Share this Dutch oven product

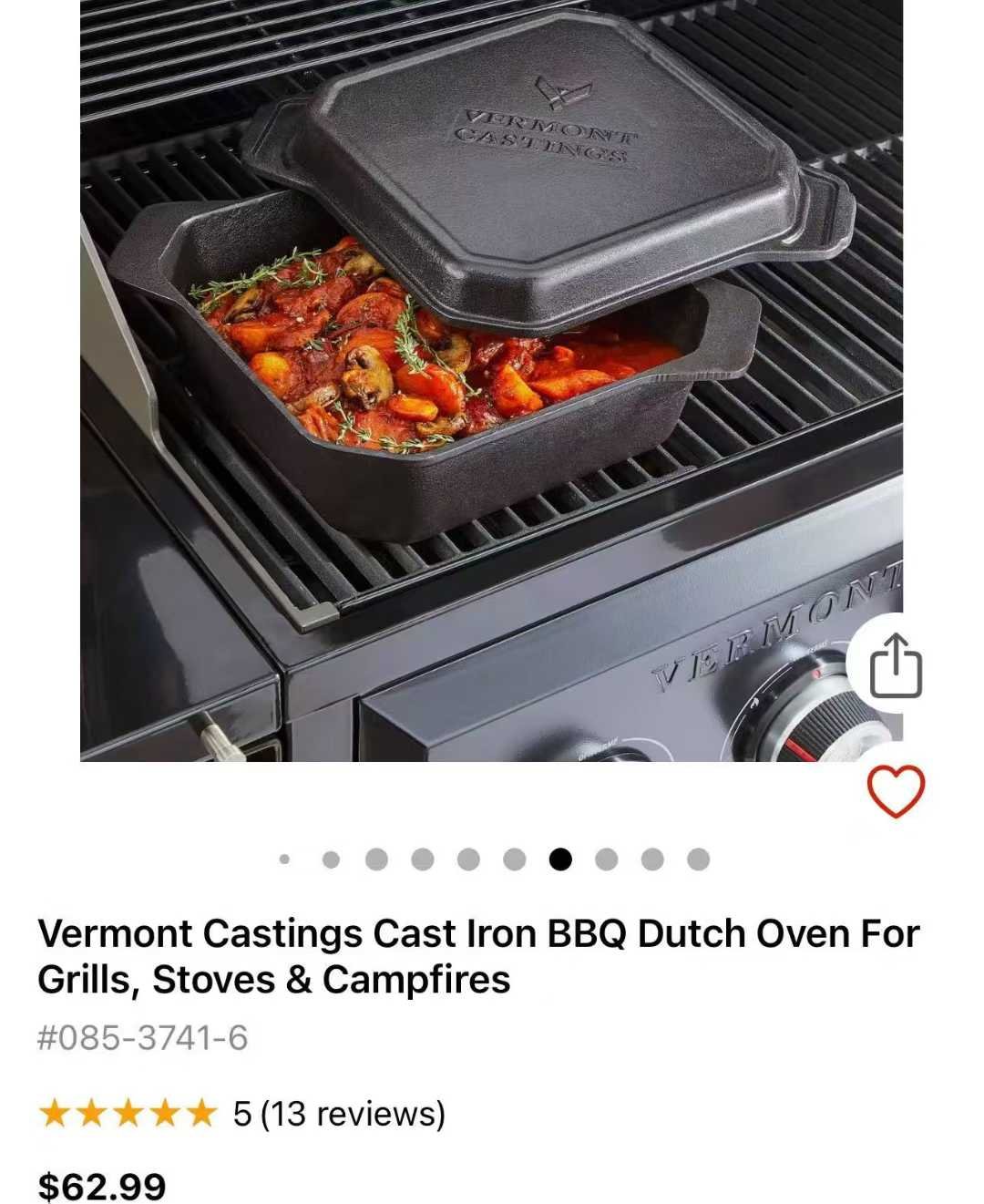896,666
